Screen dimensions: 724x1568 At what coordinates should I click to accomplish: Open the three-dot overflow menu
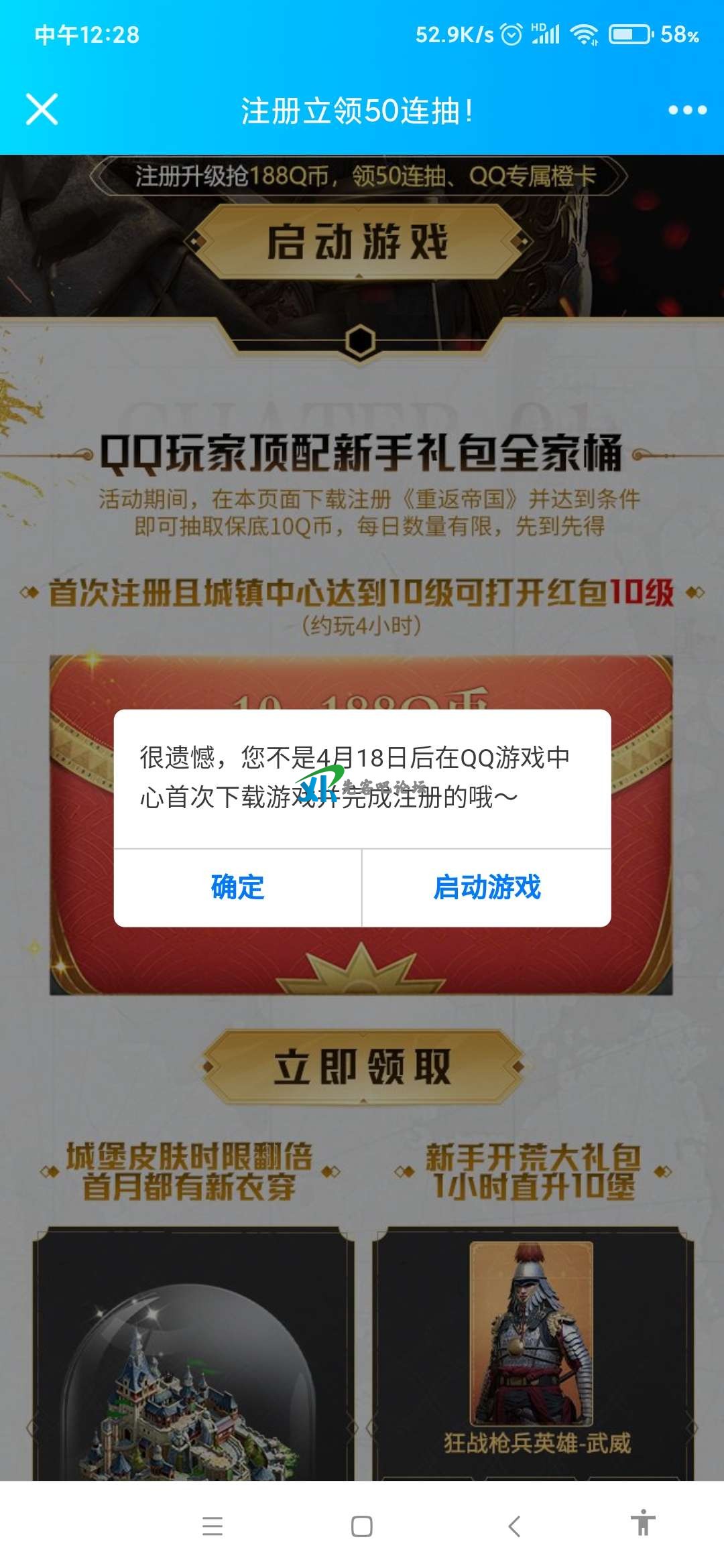point(687,110)
